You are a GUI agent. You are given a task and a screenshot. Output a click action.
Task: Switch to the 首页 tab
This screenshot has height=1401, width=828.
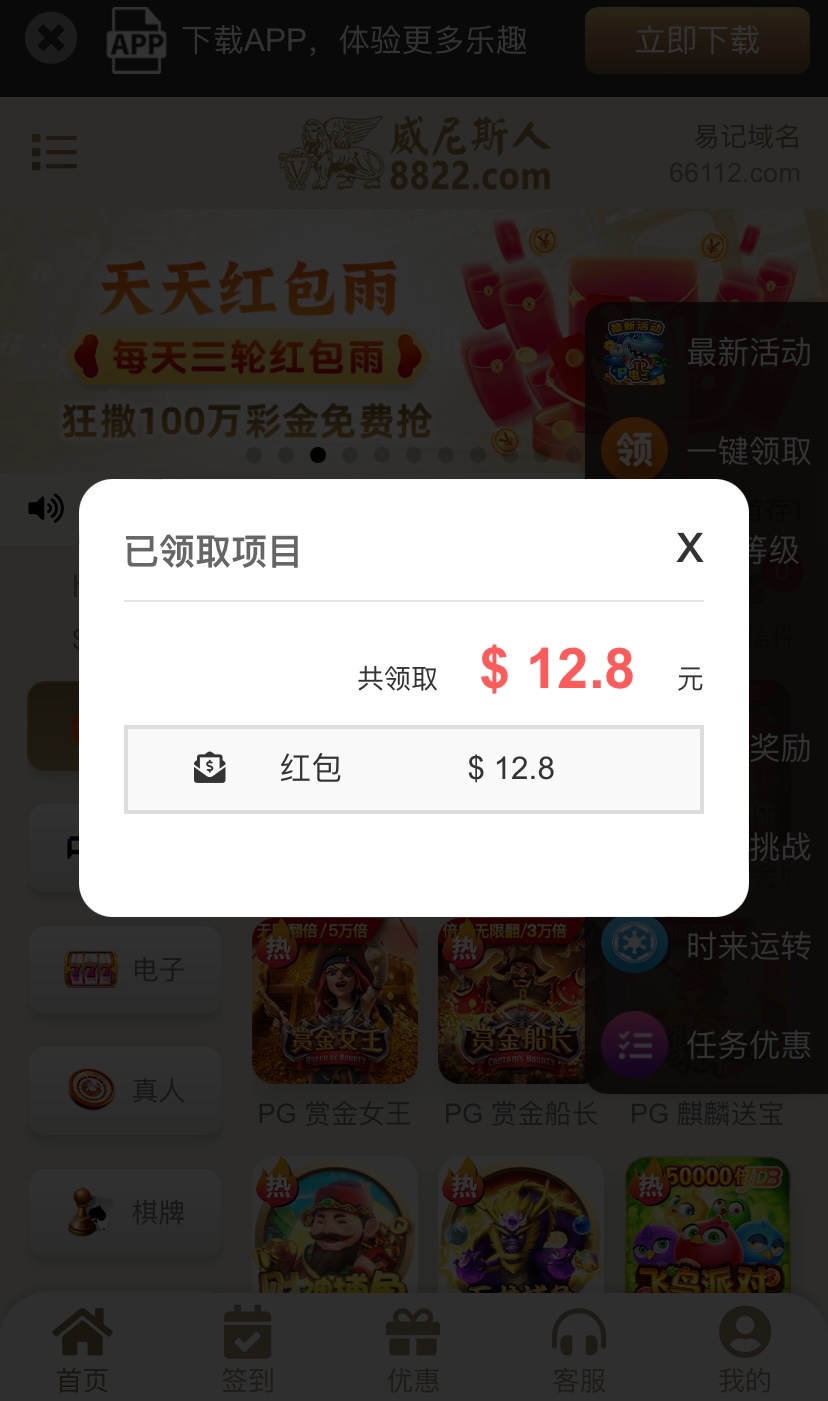[x=82, y=1350]
